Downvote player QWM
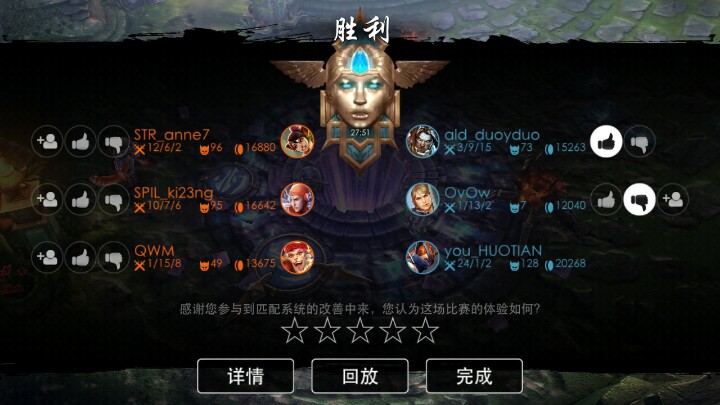The image size is (720, 405). point(113,258)
